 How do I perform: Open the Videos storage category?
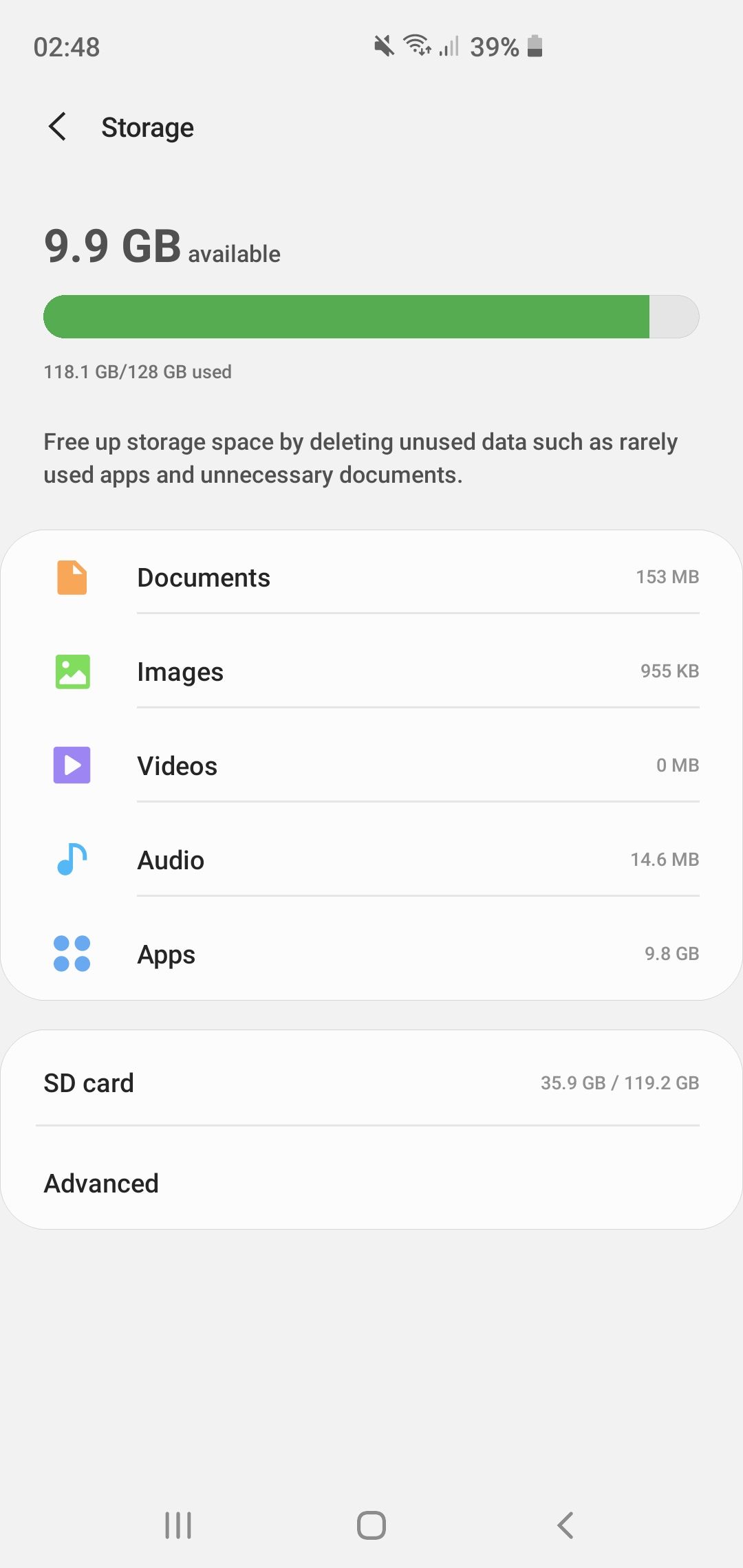(x=371, y=766)
